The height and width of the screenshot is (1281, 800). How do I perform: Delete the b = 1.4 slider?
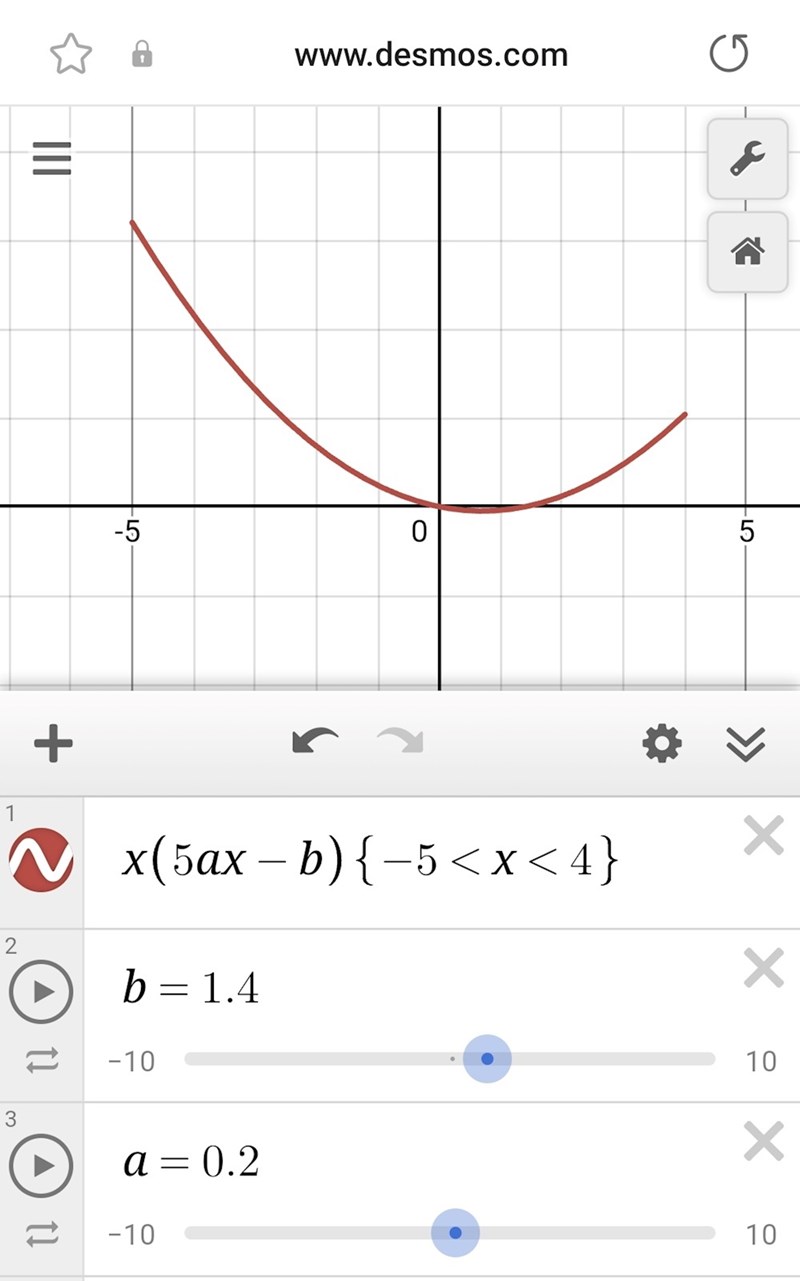point(763,968)
